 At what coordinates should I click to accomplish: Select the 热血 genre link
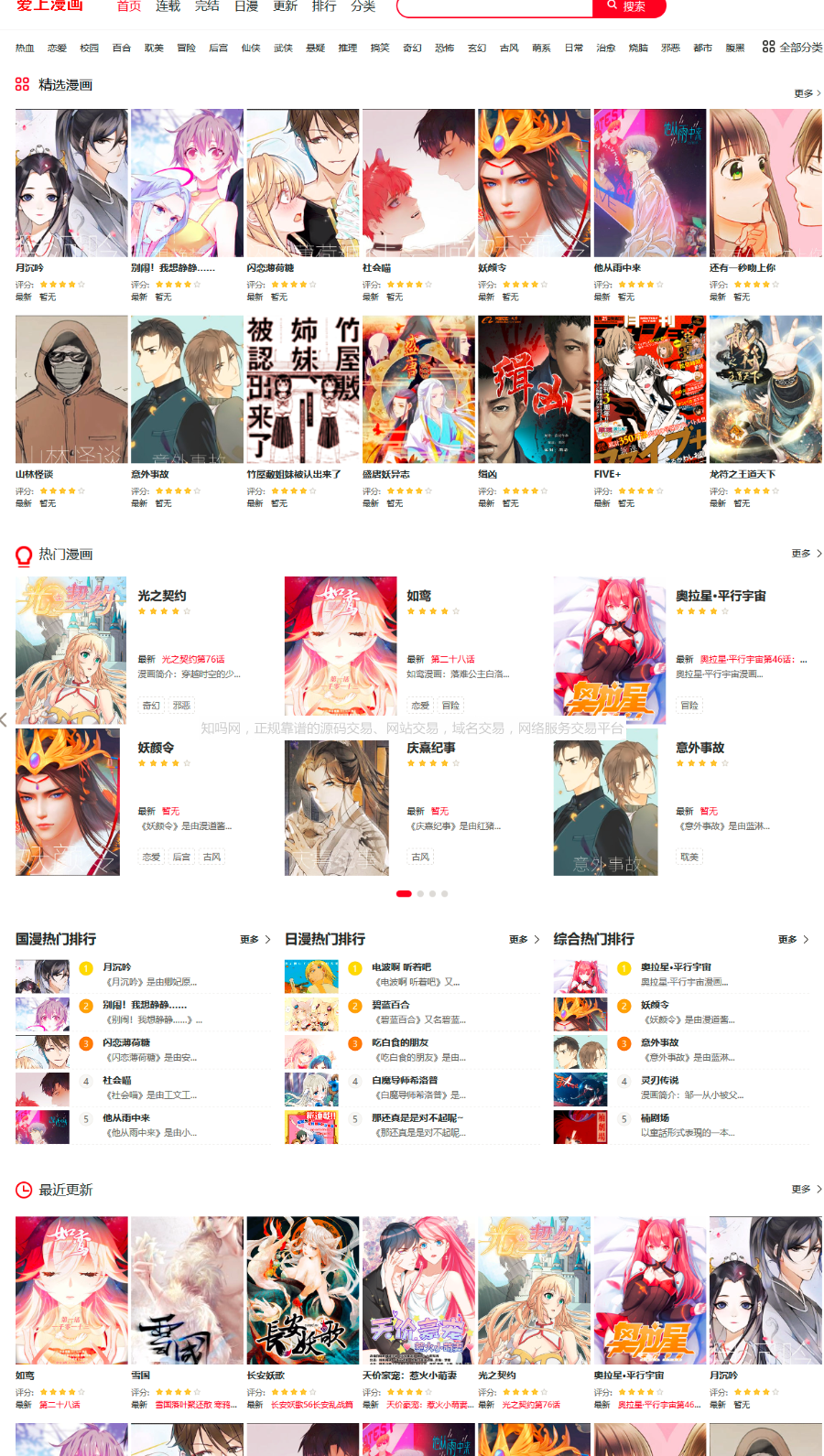click(25, 48)
